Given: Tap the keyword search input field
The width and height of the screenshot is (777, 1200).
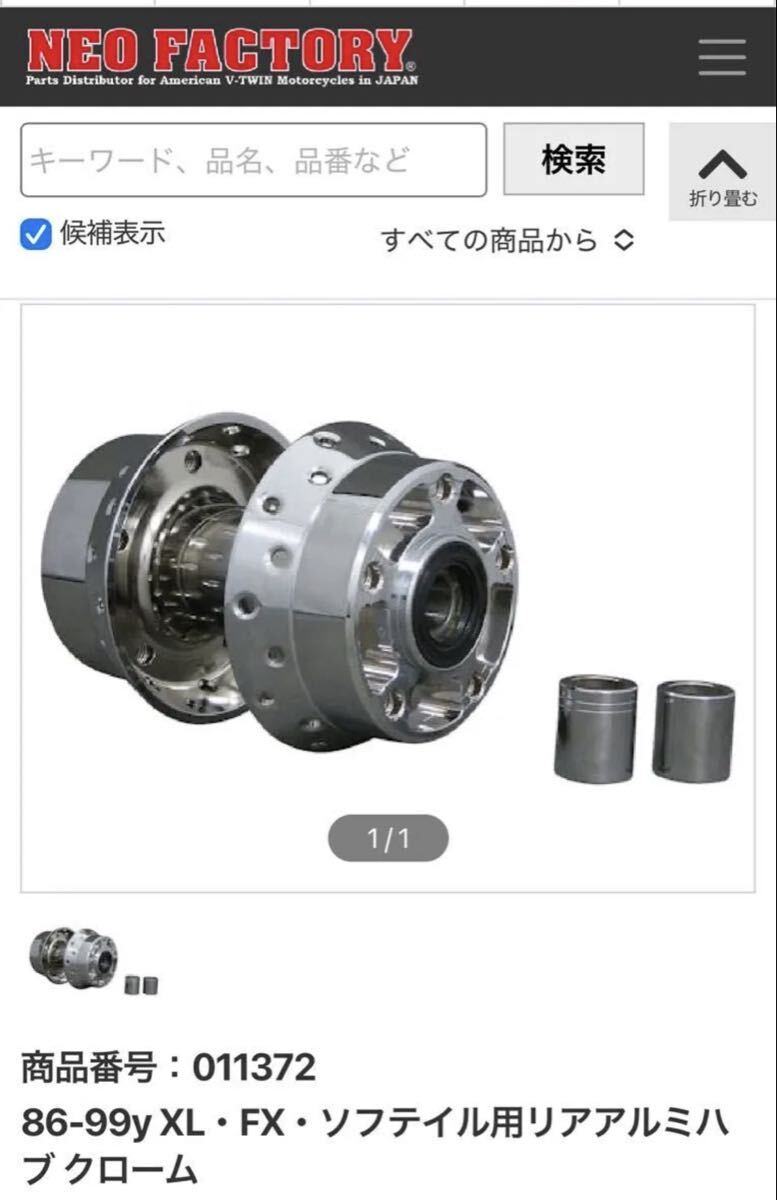Looking at the screenshot, I should click(253, 160).
